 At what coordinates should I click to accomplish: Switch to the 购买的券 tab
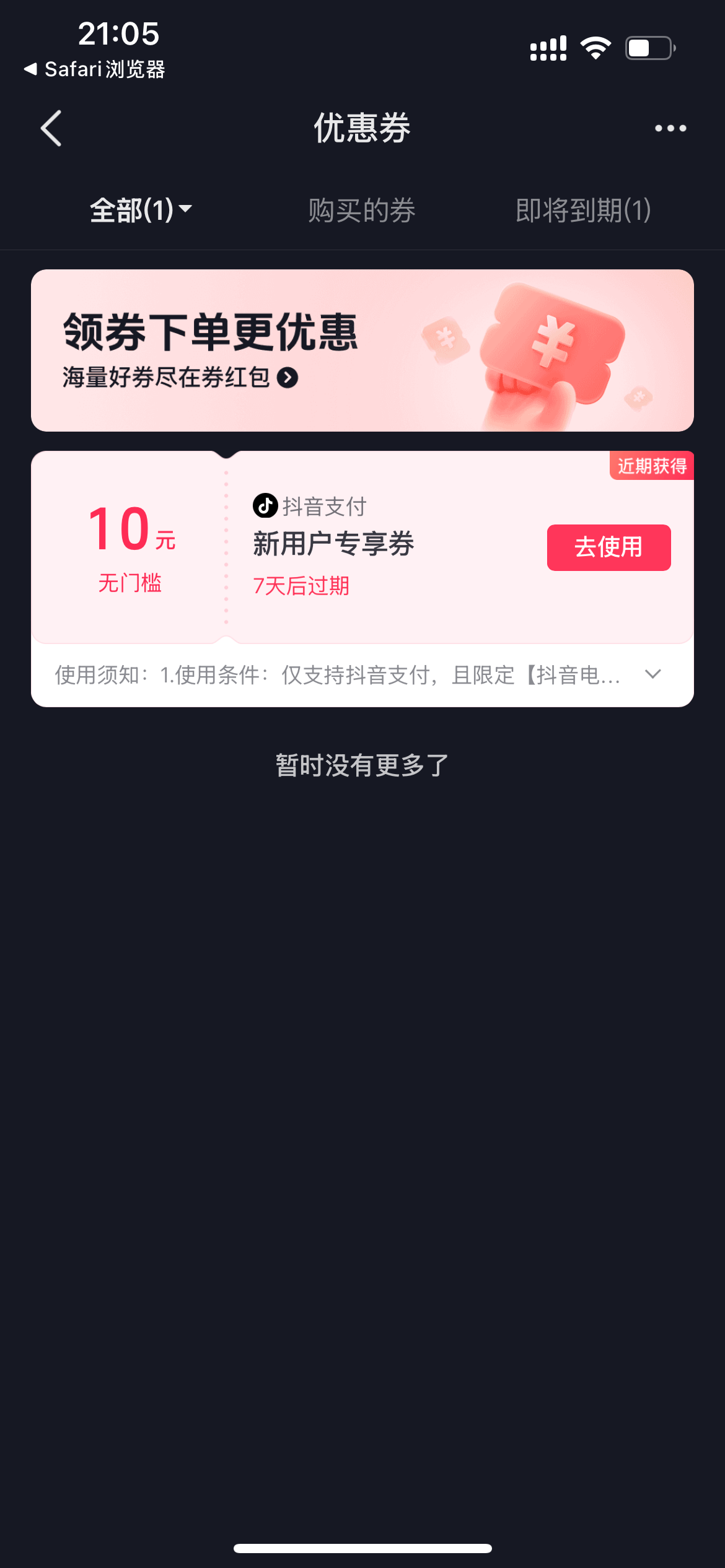click(x=362, y=211)
